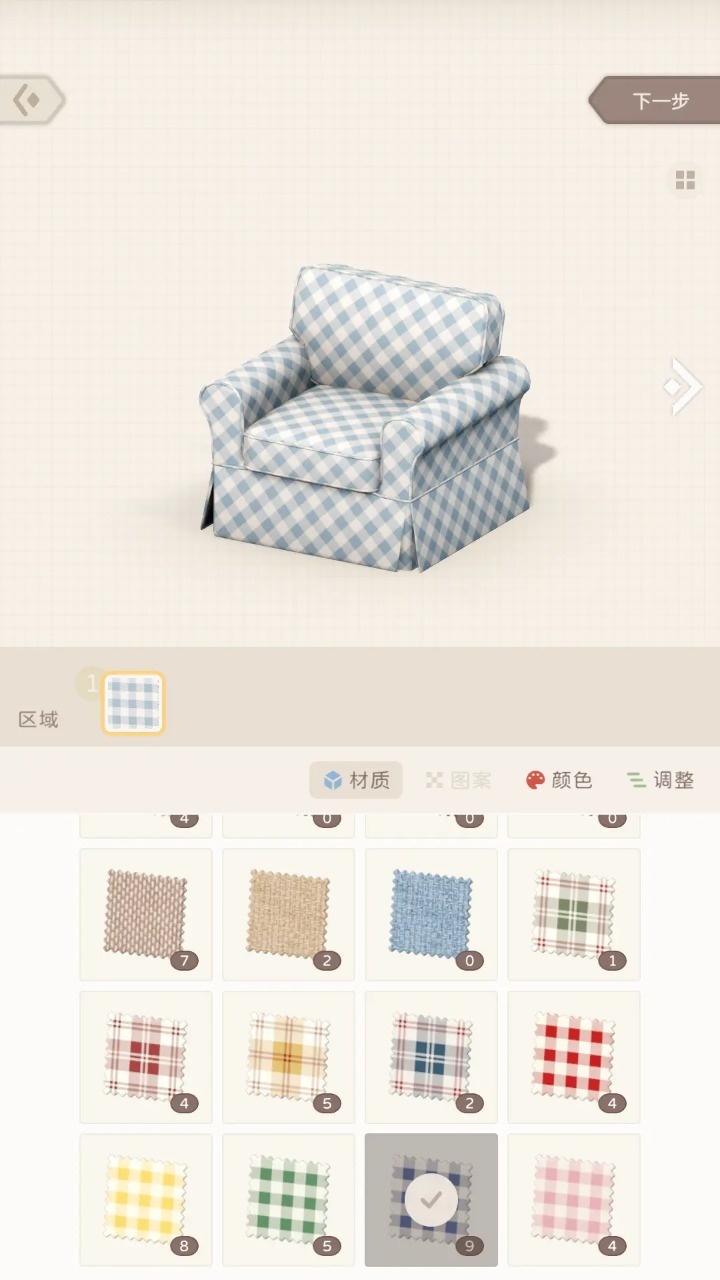This screenshot has height=1280, width=720.
Task: Switch to the 材质 tab
Action: click(x=356, y=780)
